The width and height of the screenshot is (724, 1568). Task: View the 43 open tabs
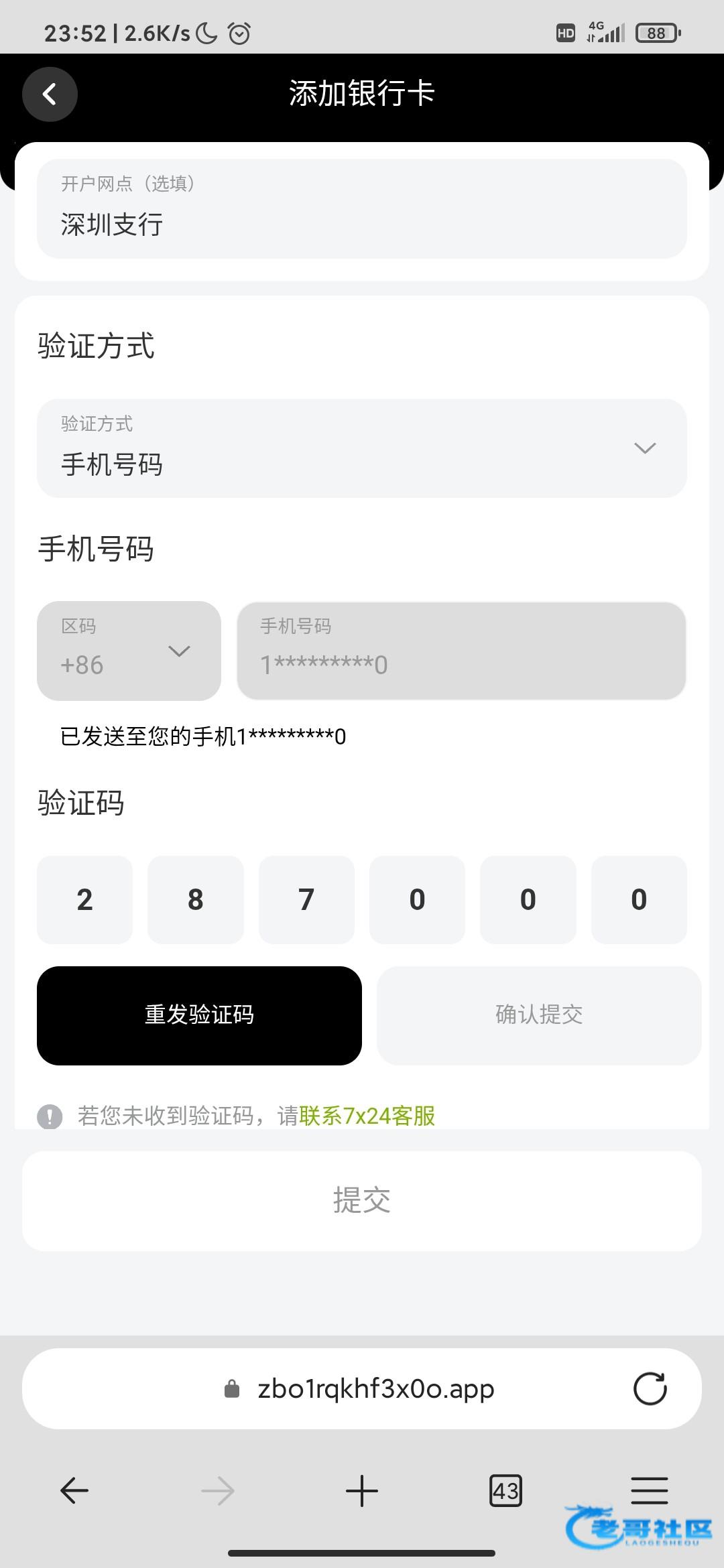[x=505, y=1491]
